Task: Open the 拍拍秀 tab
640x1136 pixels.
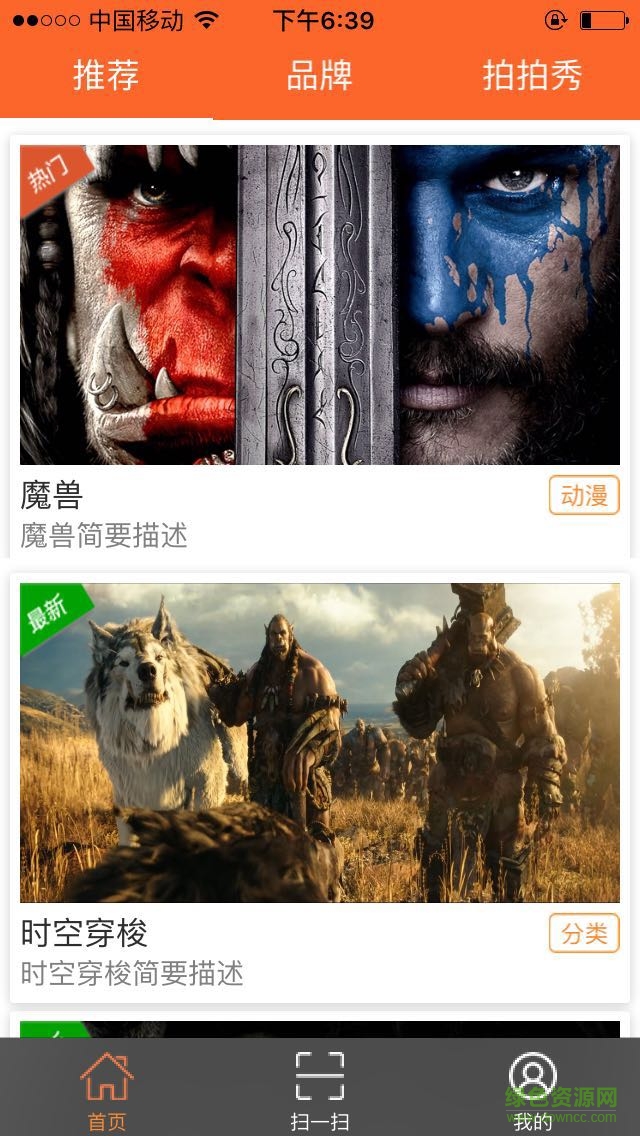Action: [x=532, y=76]
